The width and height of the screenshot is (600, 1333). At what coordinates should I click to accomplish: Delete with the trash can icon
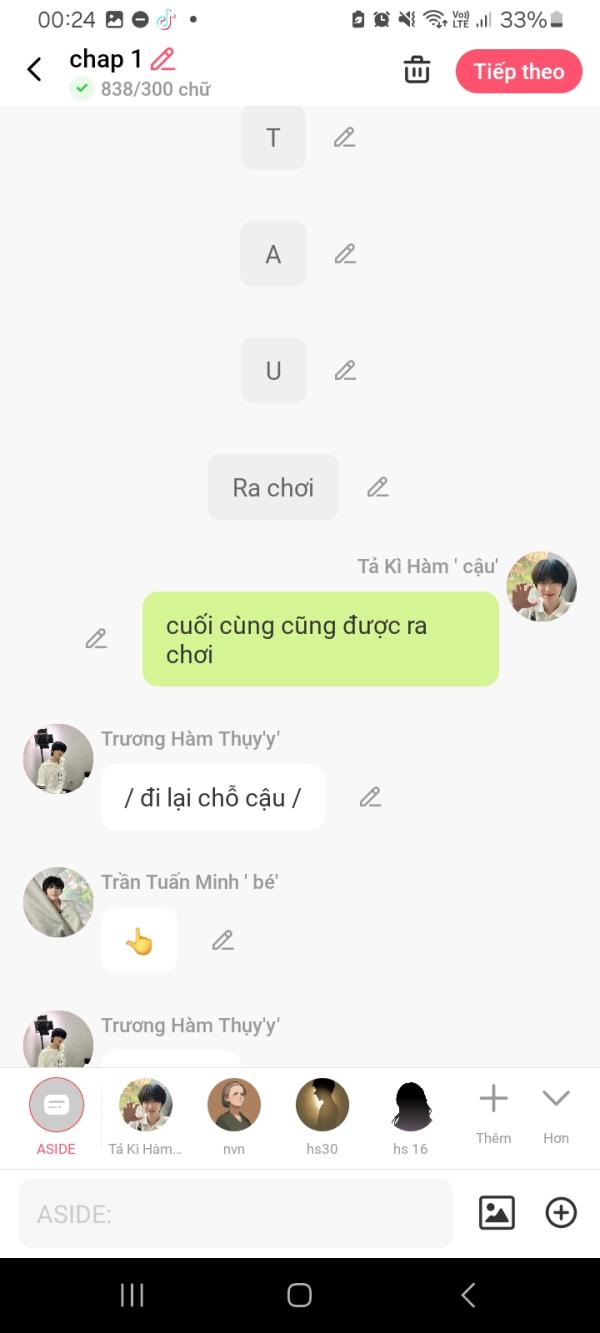pyautogui.click(x=417, y=70)
